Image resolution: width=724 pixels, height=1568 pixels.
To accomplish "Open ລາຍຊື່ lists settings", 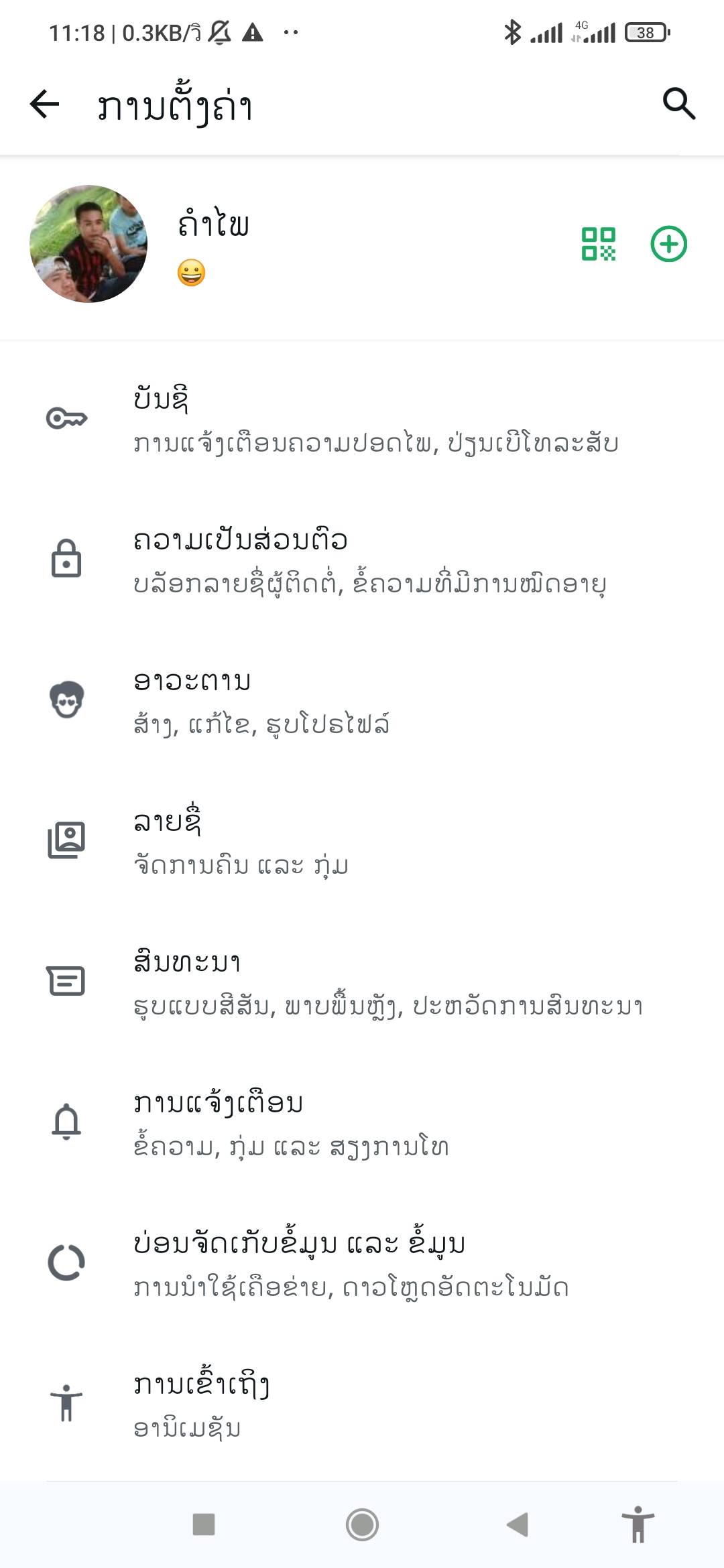I will (362, 842).
